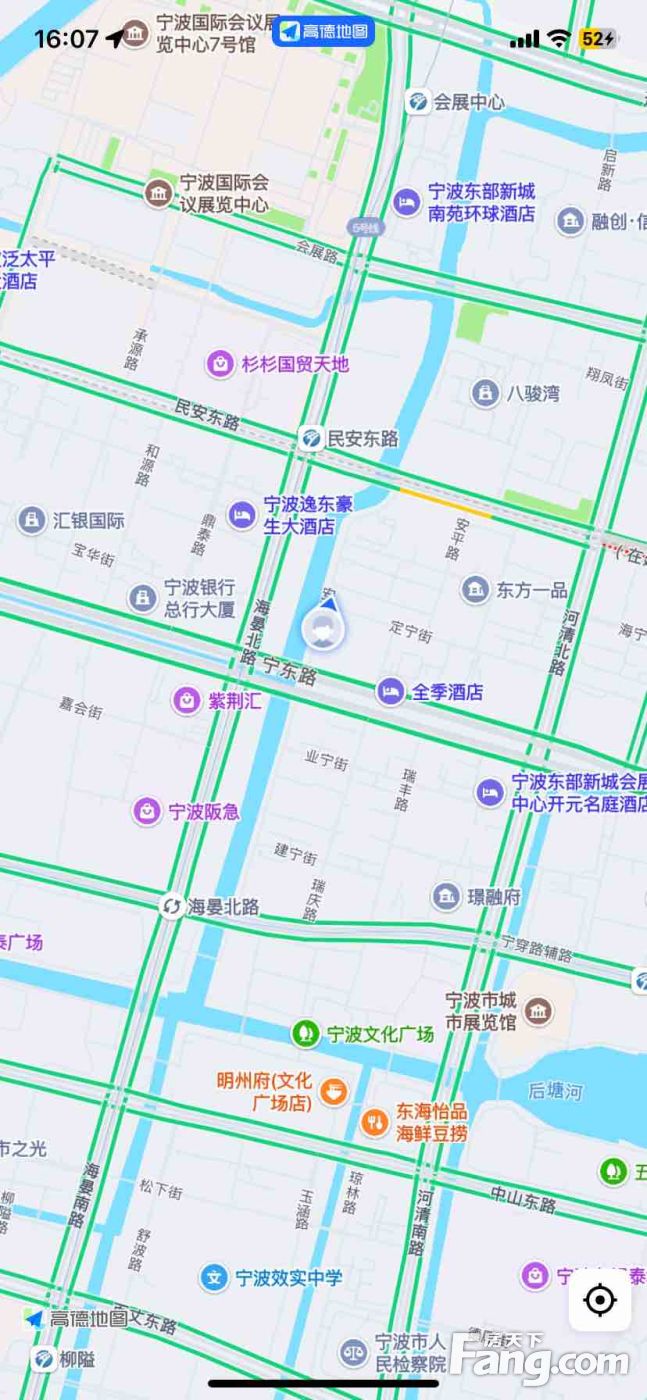Open 明州府(文化广场店) cafe marker
The width and height of the screenshot is (647, 1400).
click(334, 1092)
